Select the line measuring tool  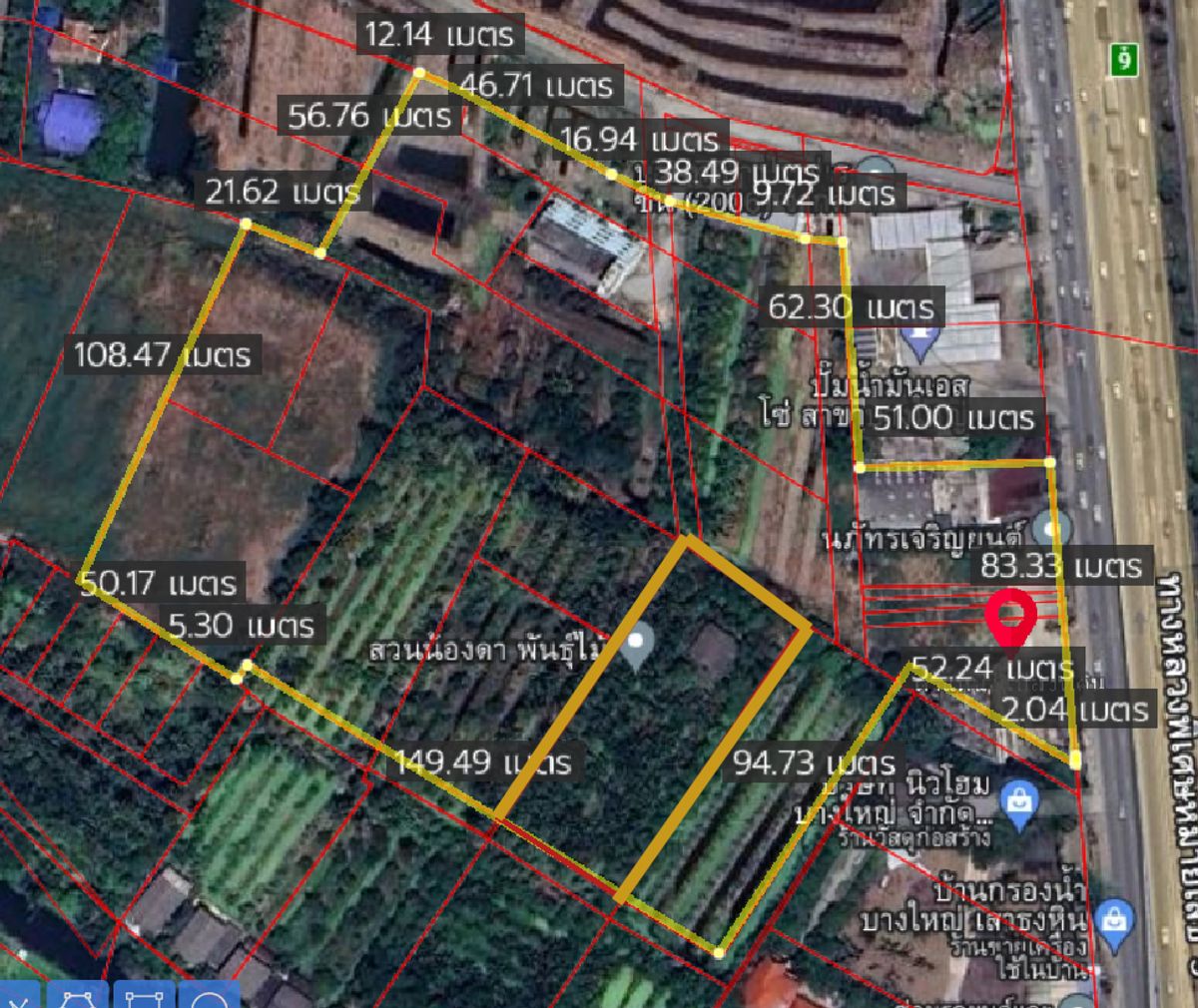(20, 996)
